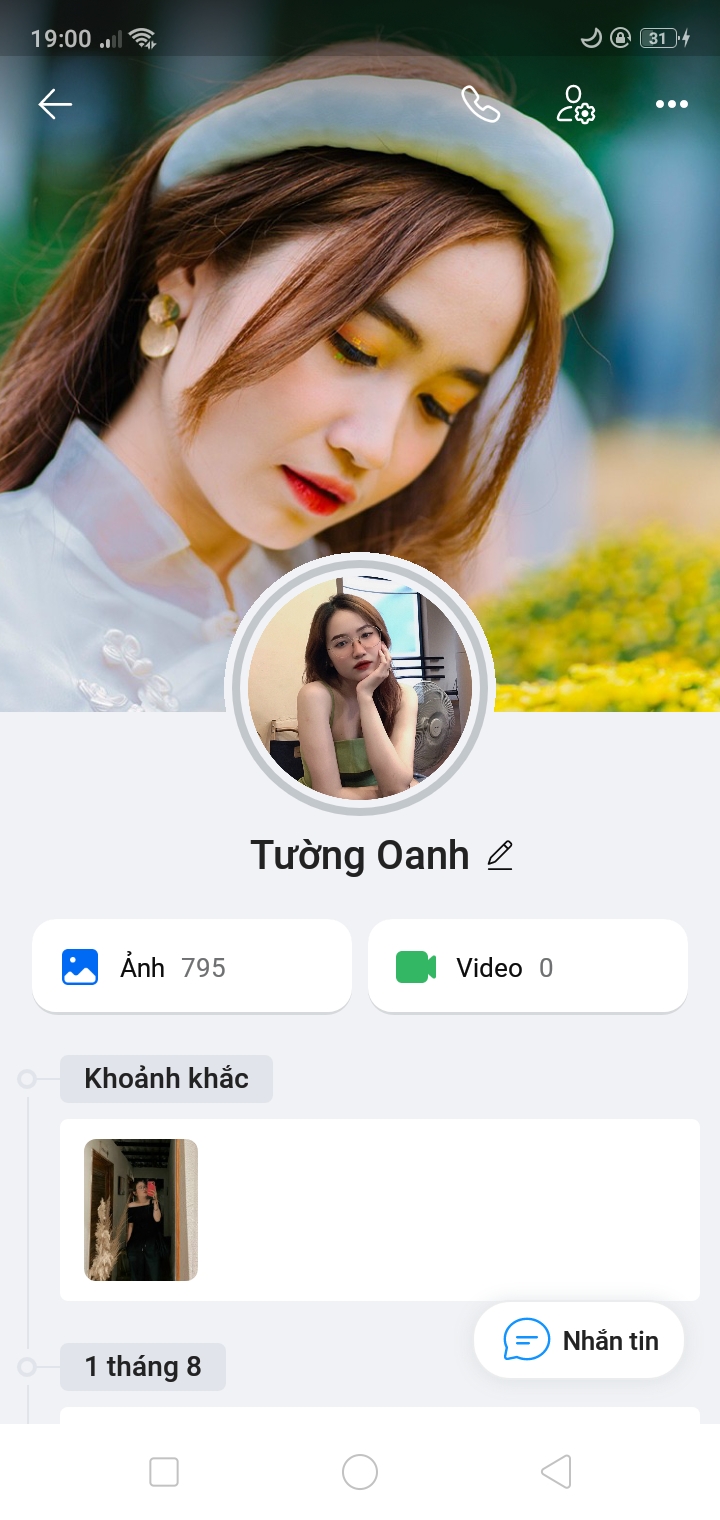
Task: Open the Ảnh photos album
Action: coord(192,967)
